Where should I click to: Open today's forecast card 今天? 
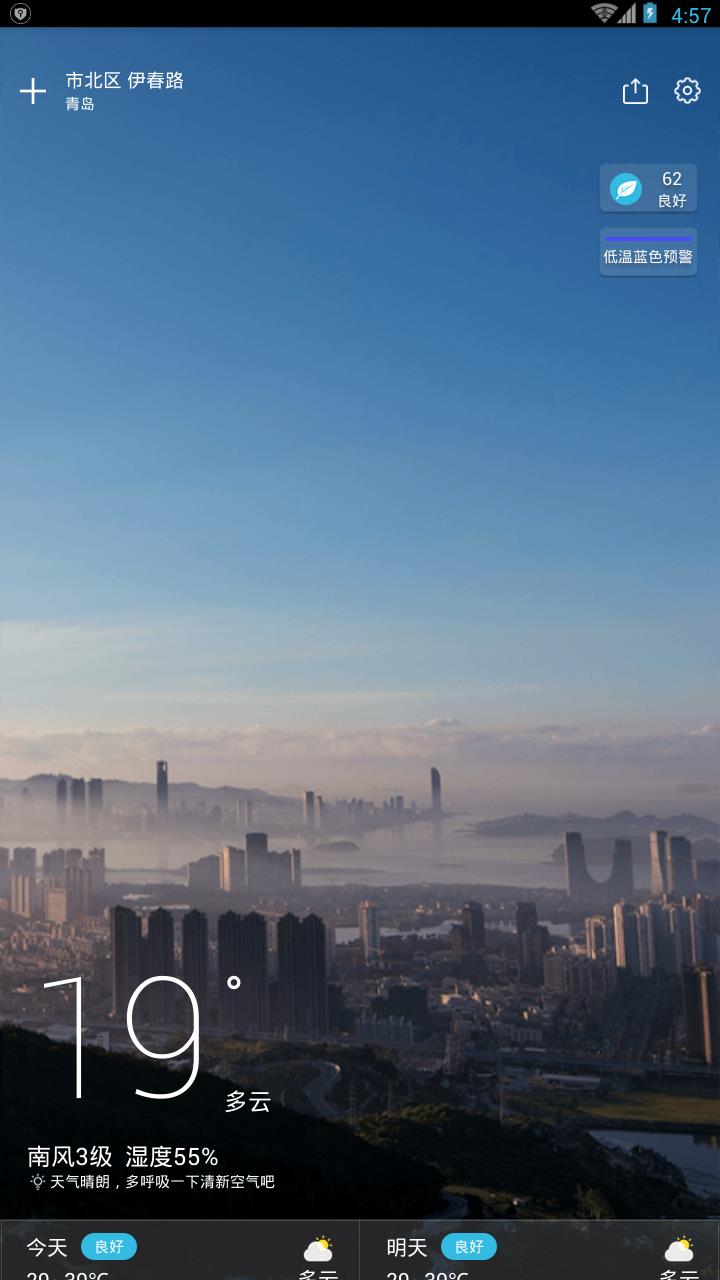tap(180, 1250)
